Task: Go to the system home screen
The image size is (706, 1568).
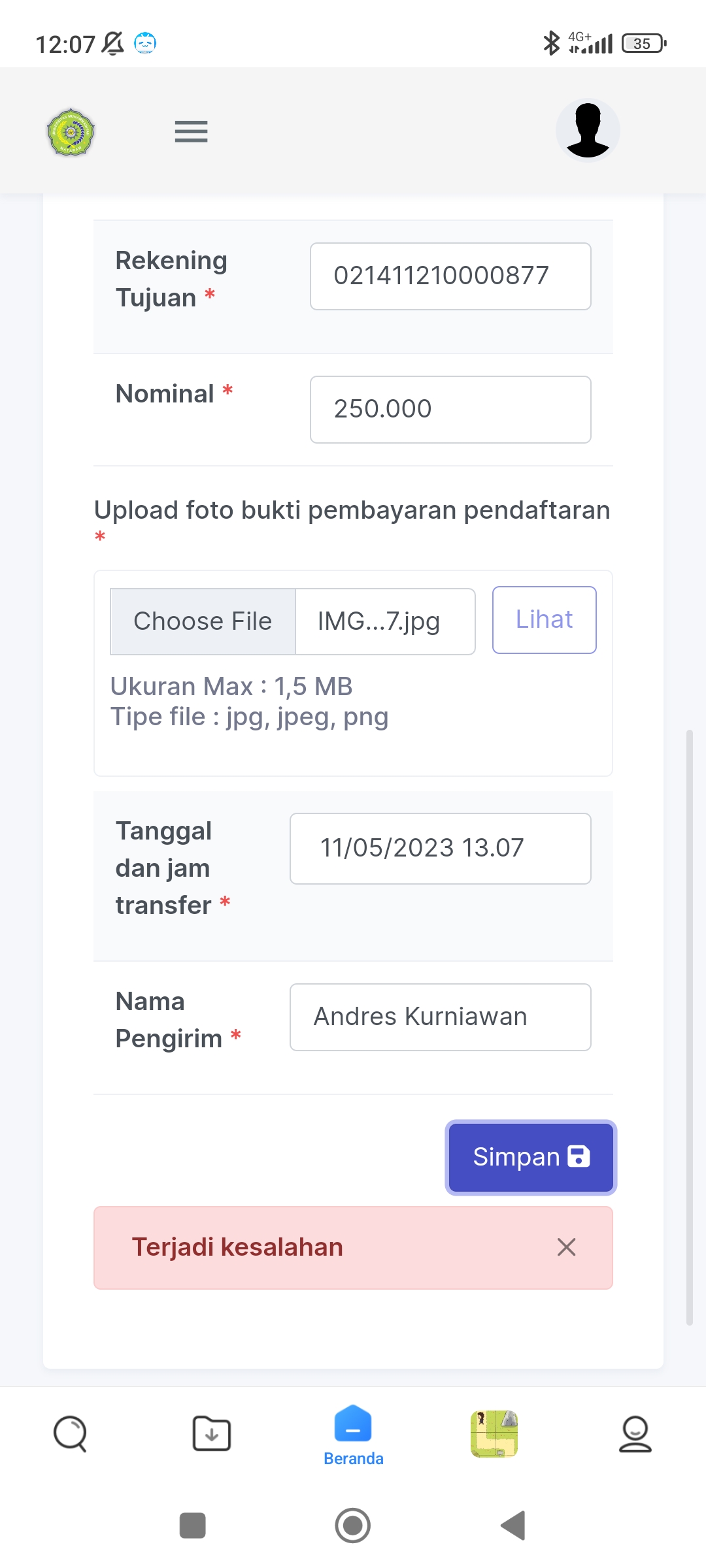Action: pos(353,1526)
